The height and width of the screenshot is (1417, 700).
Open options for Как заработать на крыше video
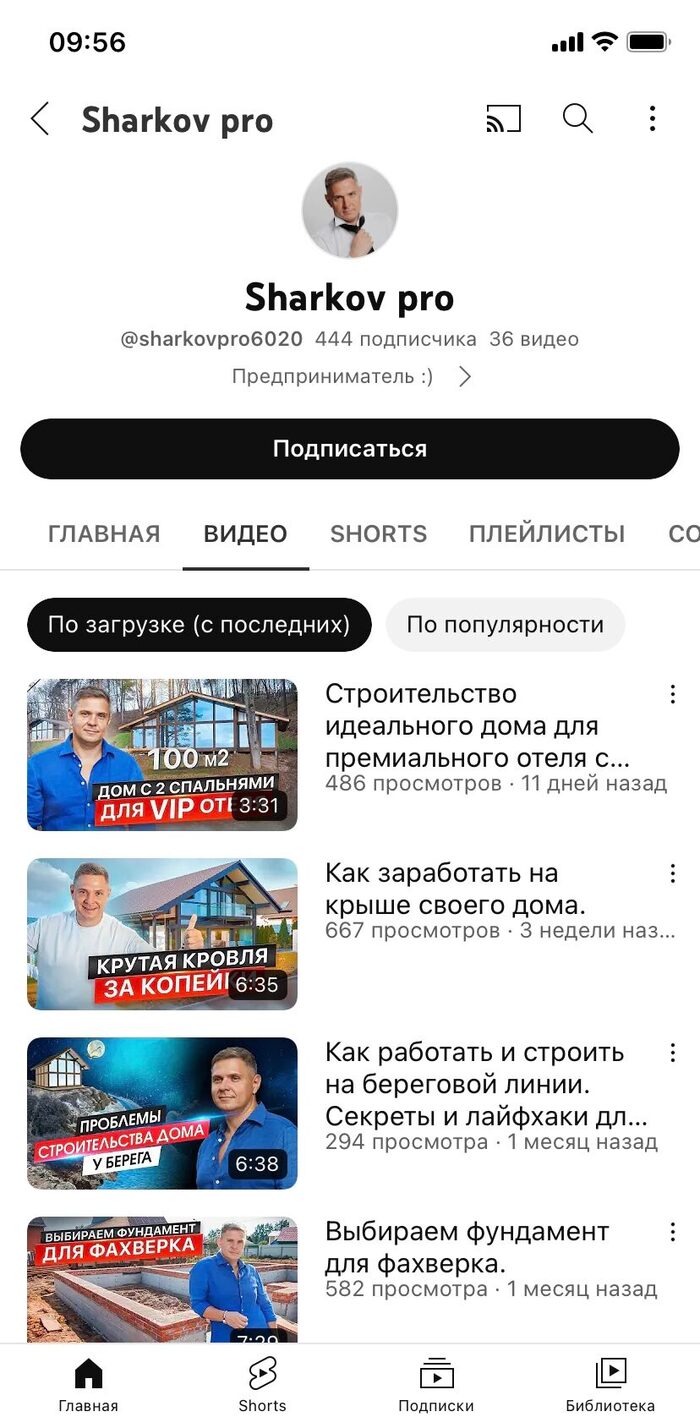(x=673, y=873)
